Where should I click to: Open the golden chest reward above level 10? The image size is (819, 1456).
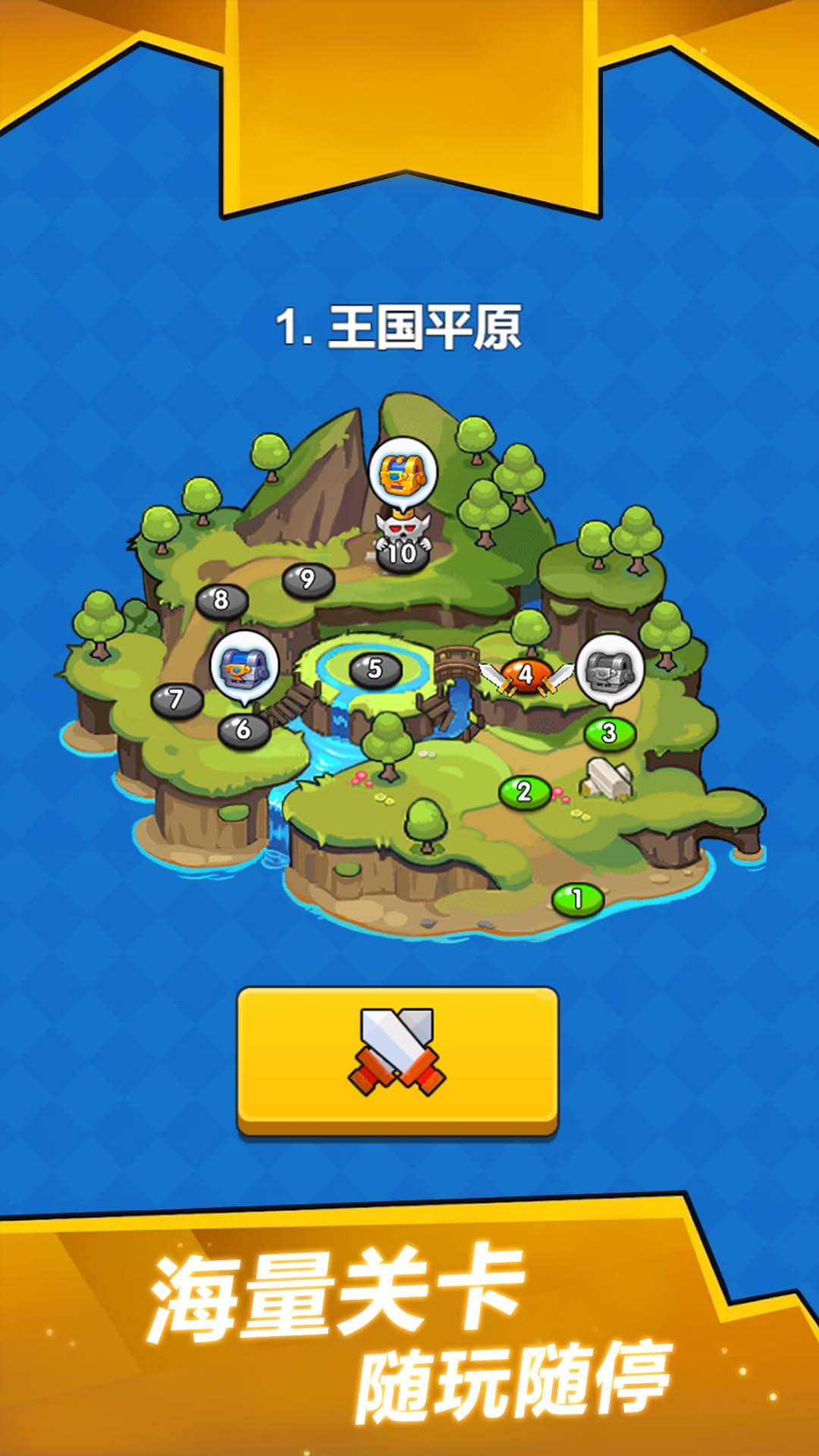[x=403, y=472]
